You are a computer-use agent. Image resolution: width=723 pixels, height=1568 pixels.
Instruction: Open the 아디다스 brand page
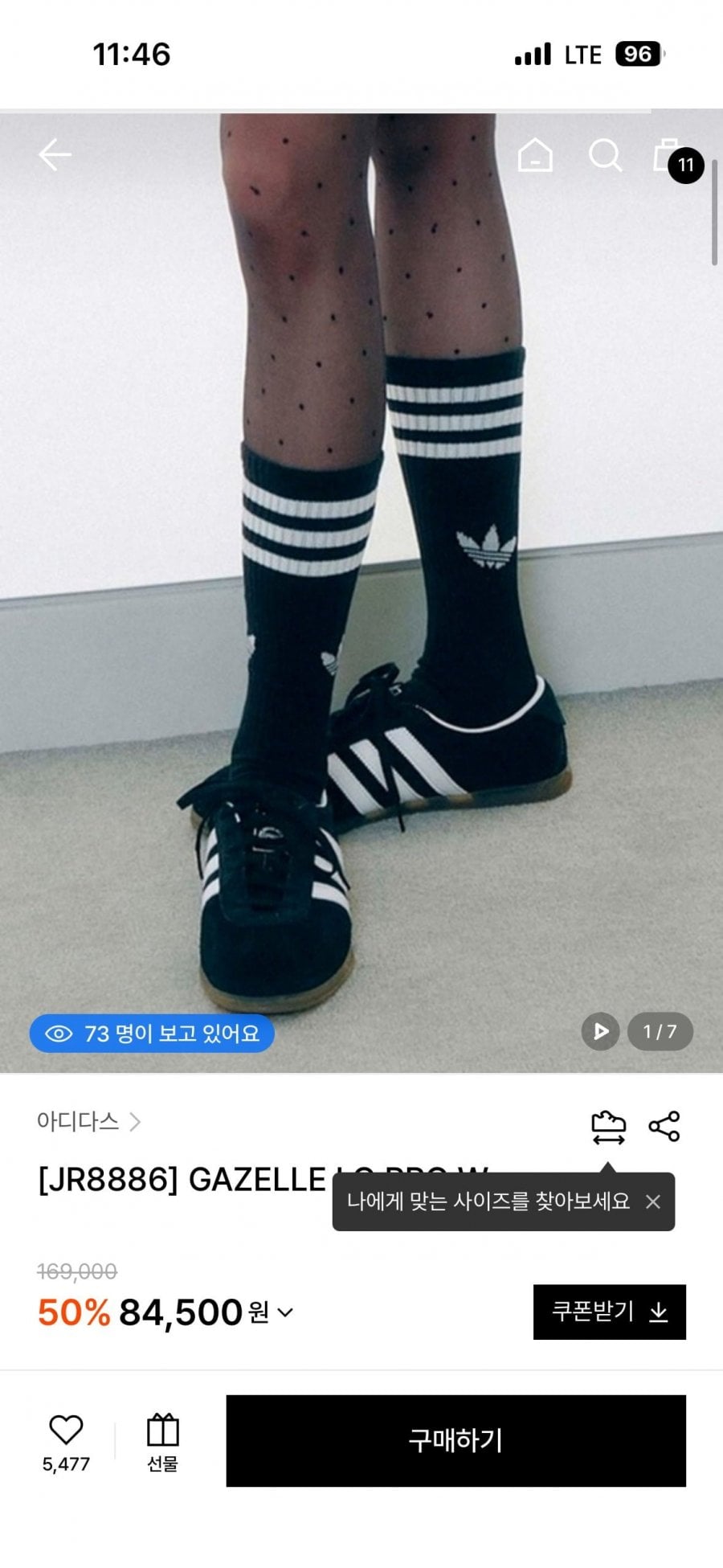point(88,1121)
